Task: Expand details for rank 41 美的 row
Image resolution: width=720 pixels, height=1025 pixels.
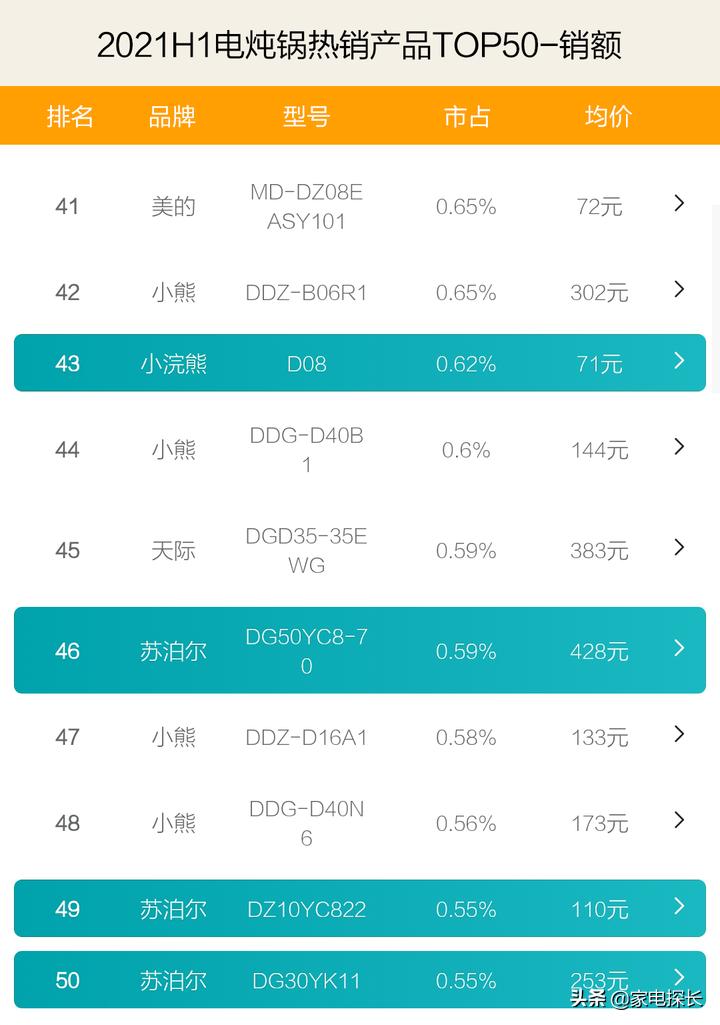Action: pyautogui.click(x=680, y=204)
